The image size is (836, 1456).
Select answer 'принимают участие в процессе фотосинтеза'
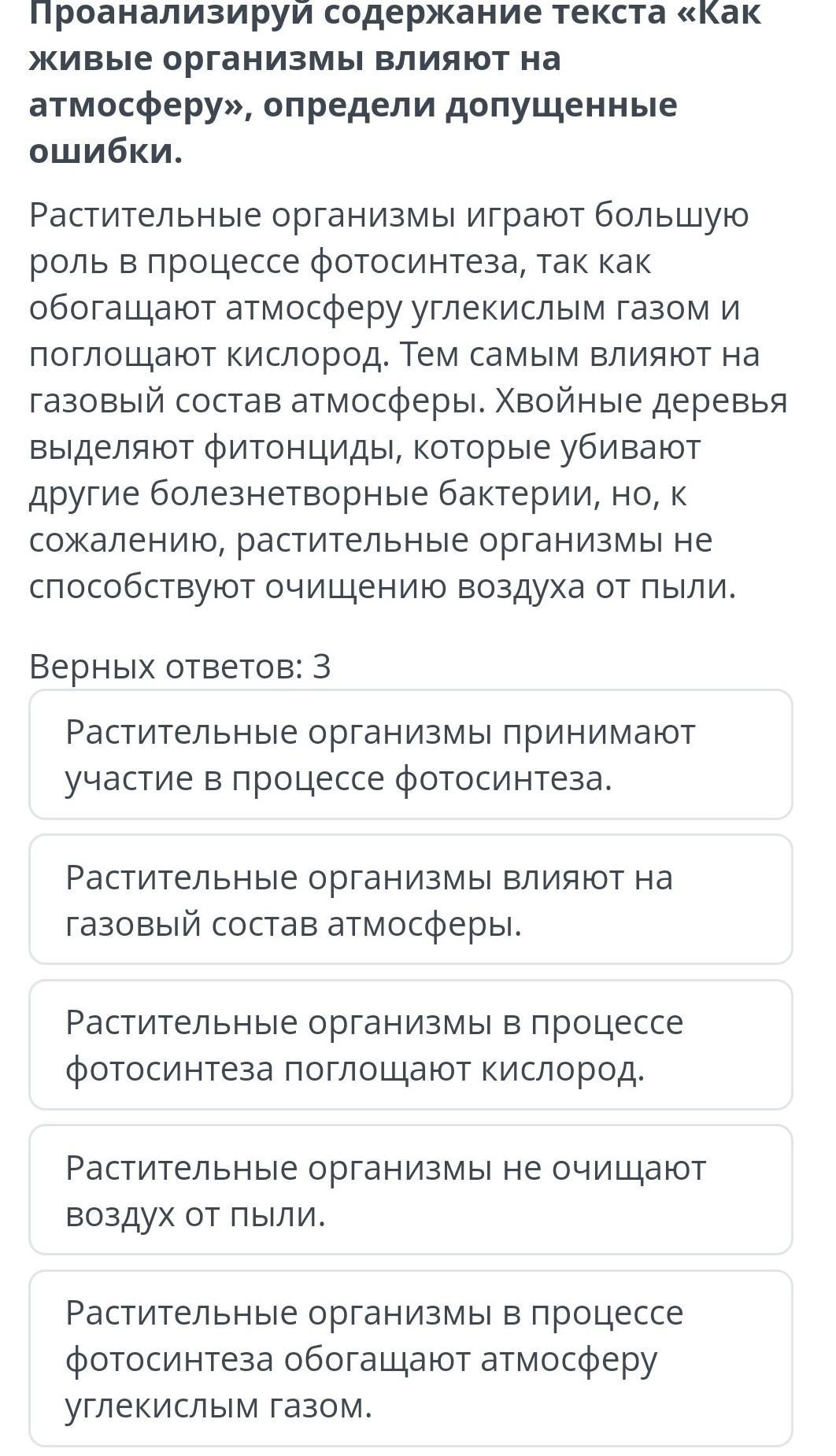(x=410, y=754)
